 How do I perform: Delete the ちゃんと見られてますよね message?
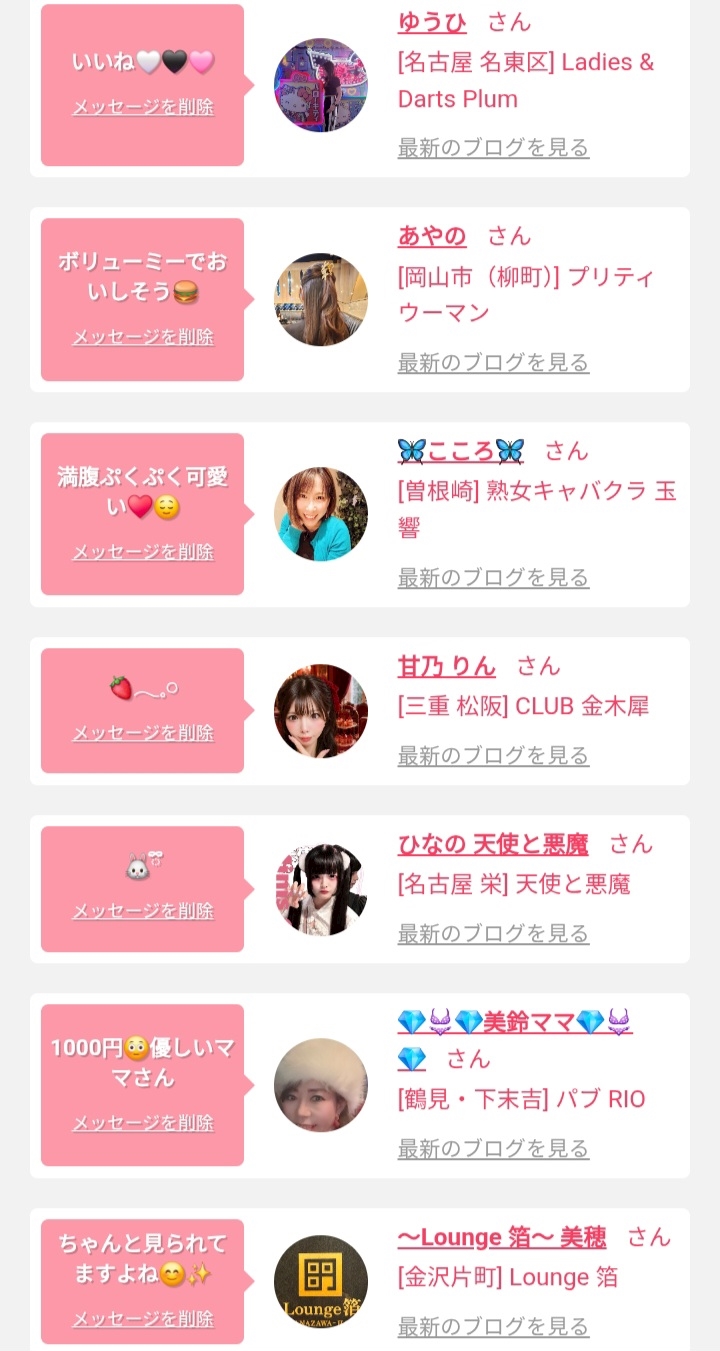click(x=143, y=1319)
